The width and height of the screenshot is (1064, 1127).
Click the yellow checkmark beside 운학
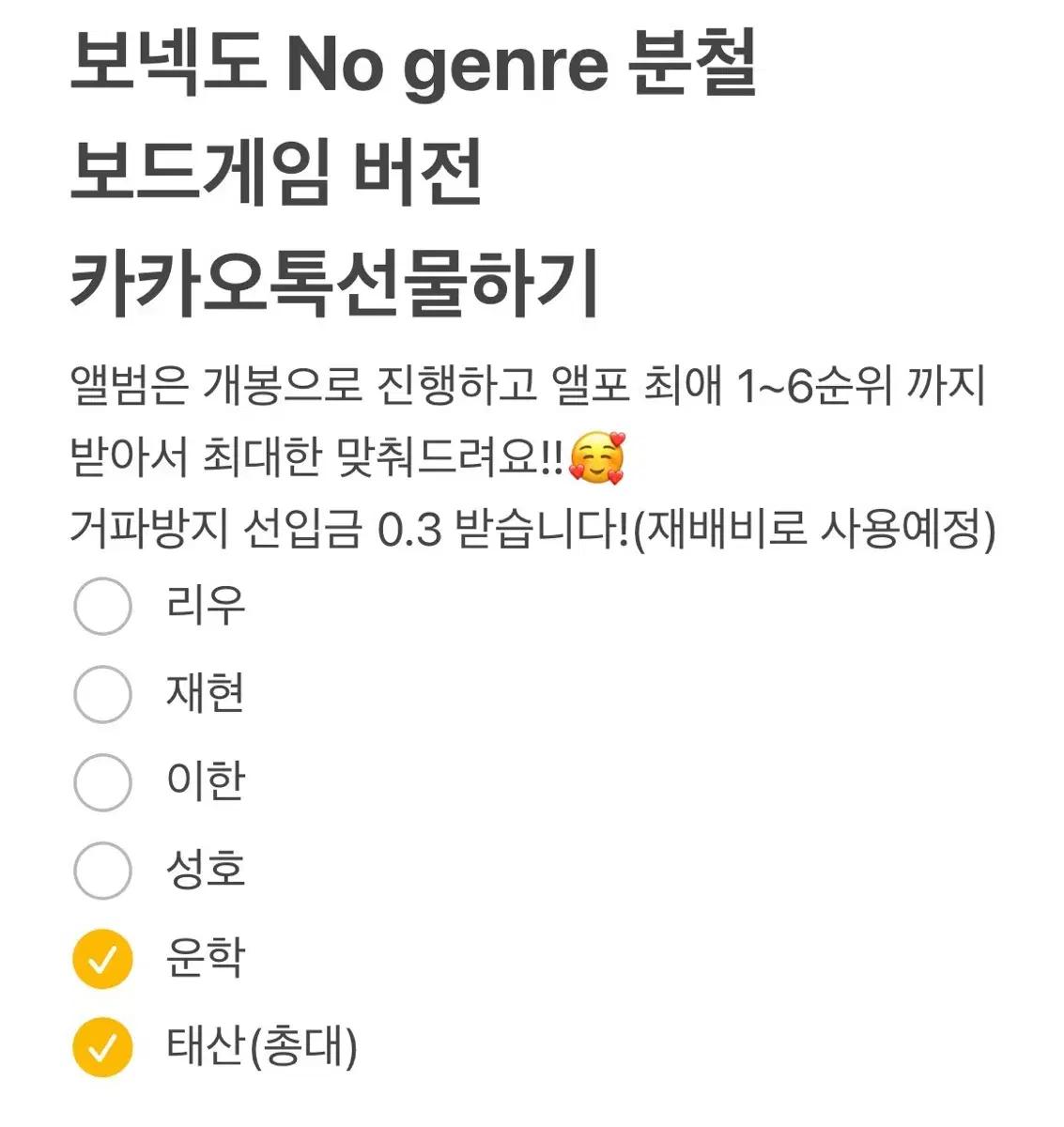click(103, 958)
